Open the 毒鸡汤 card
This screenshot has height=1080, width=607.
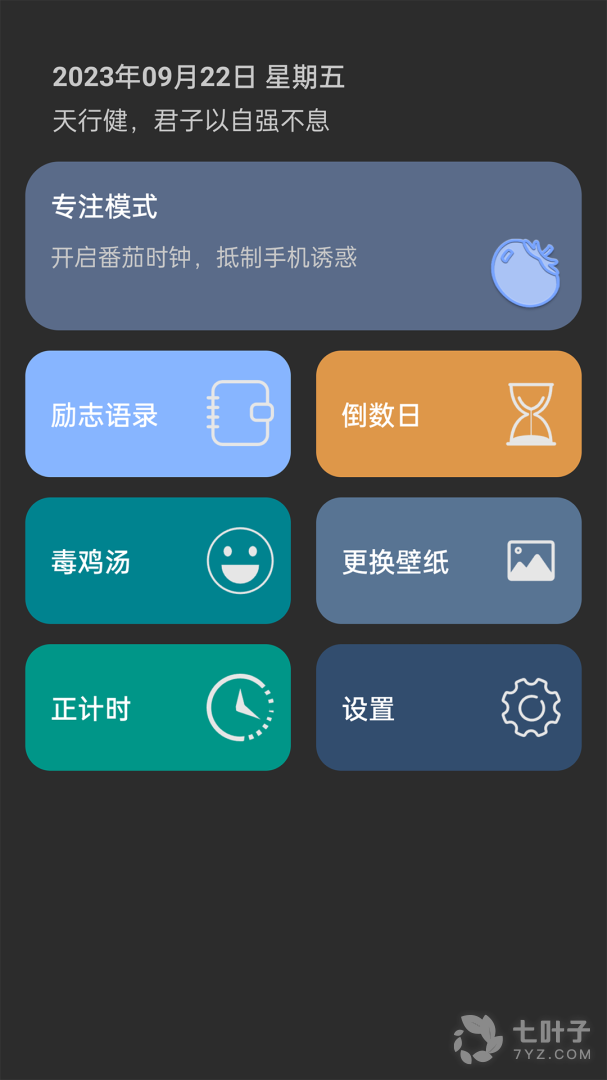pos(158,561)
